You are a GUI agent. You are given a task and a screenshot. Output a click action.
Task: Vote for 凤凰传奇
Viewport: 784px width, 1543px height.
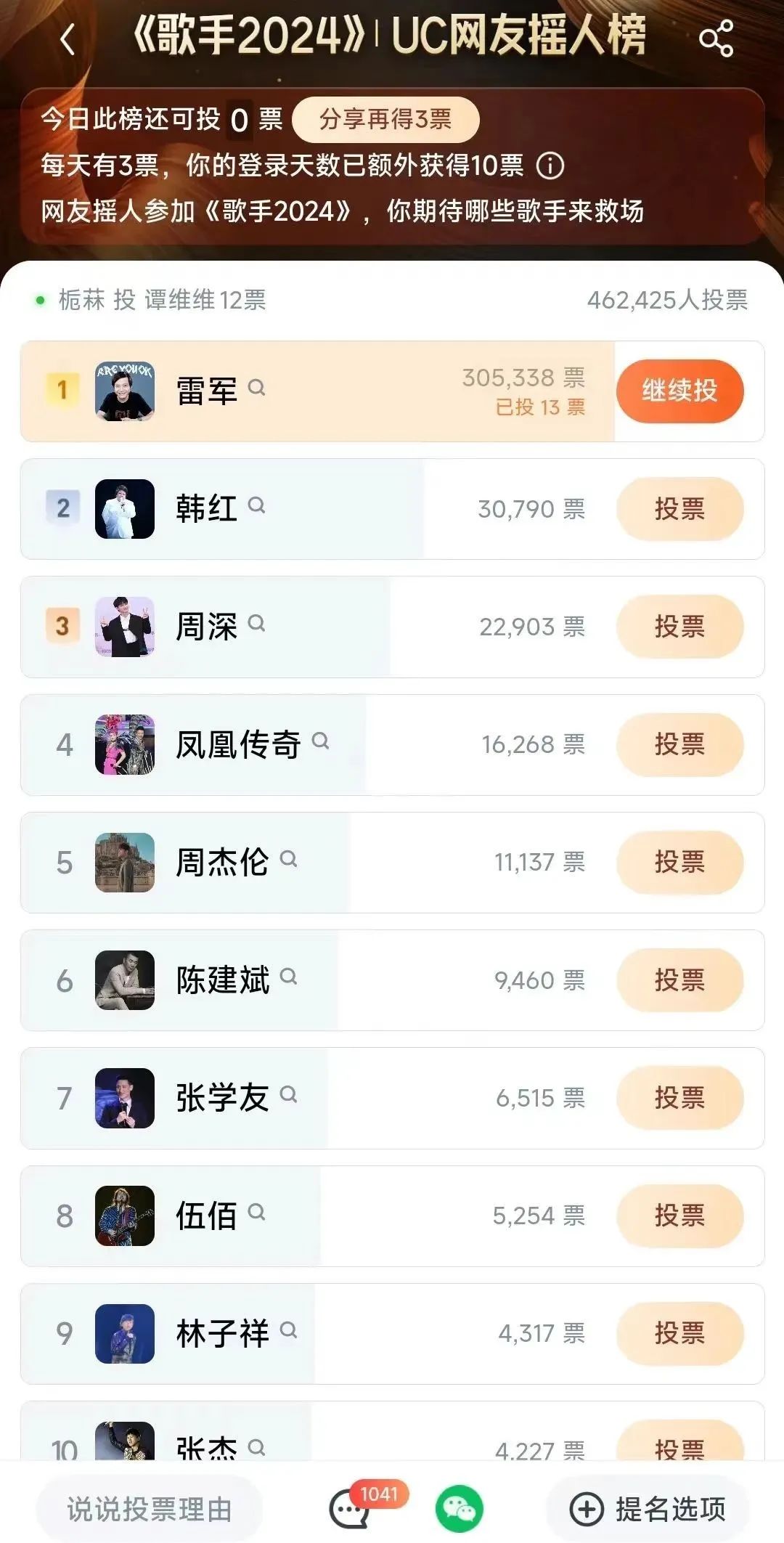(x=679, y=744)
